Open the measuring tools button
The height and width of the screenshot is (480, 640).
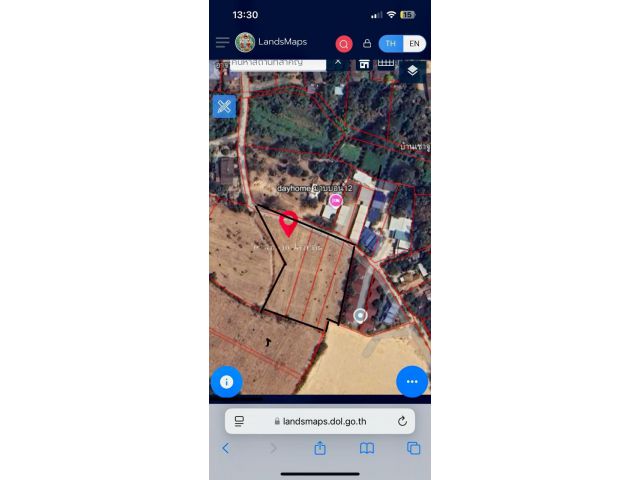pos(224,106)
